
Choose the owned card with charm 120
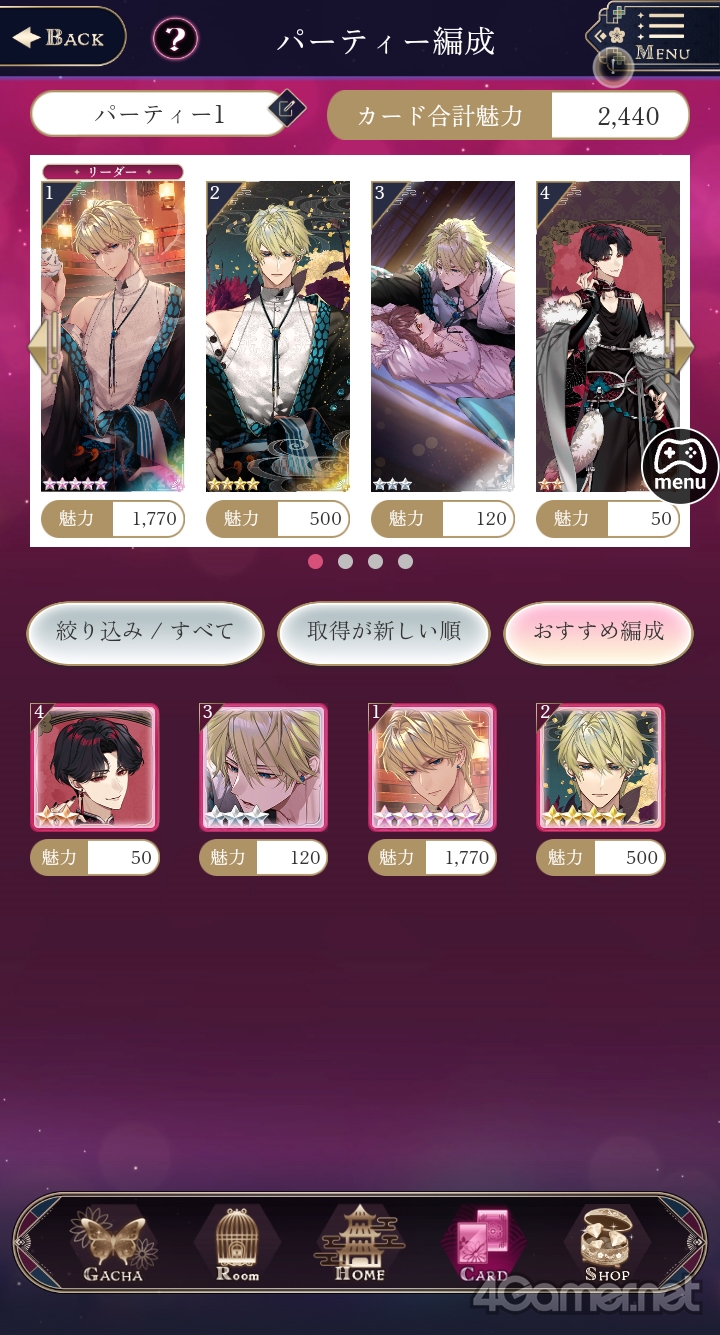(264, 767)
